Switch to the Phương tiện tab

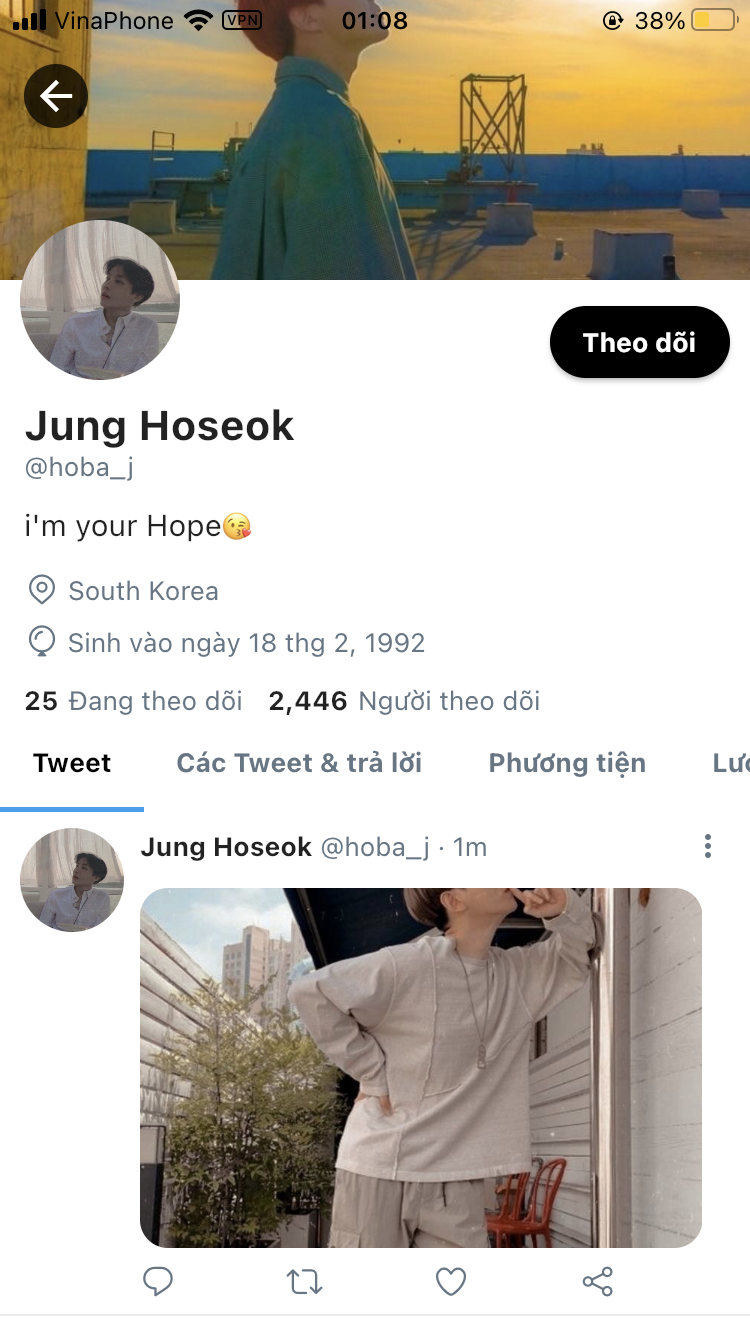pos(567,764)
